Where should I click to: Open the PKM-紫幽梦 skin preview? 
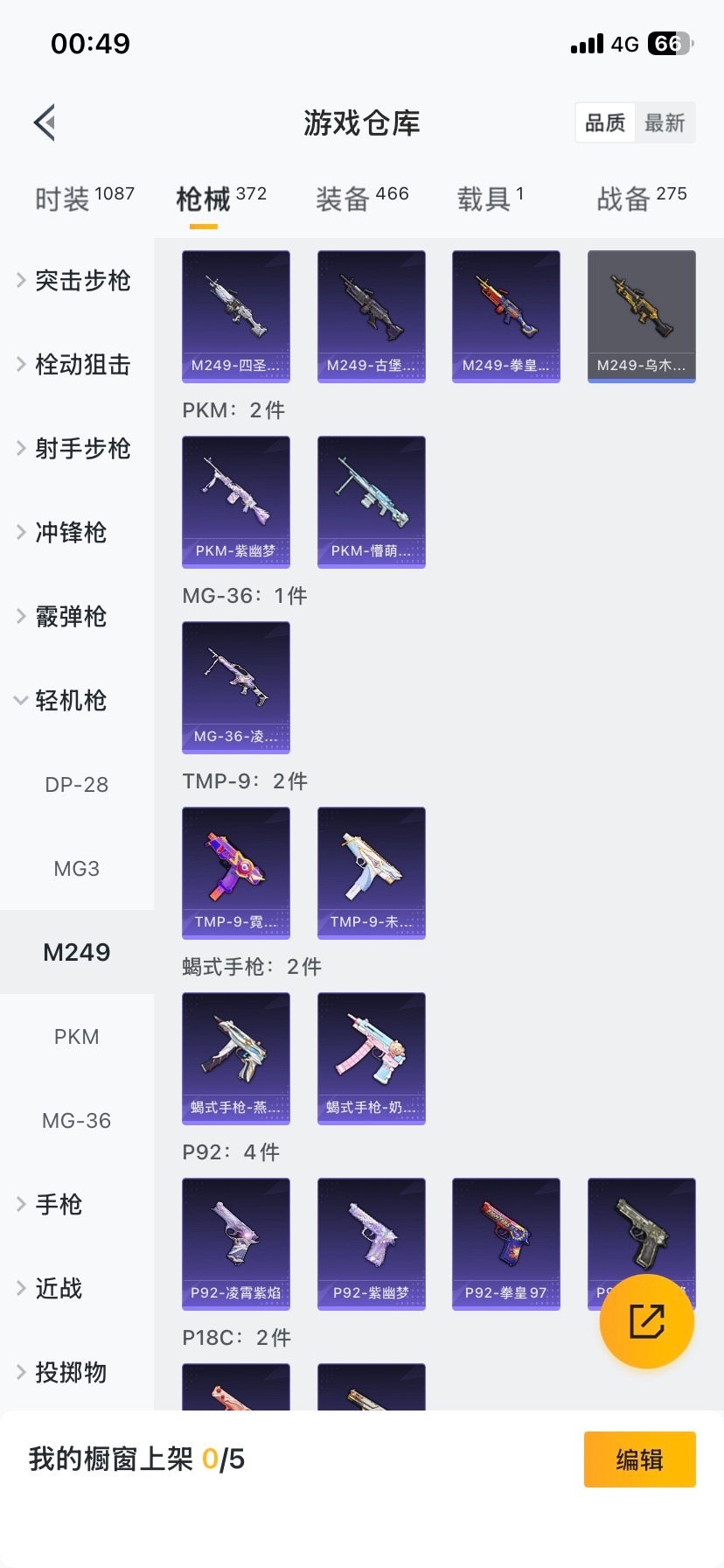point(235,501)
